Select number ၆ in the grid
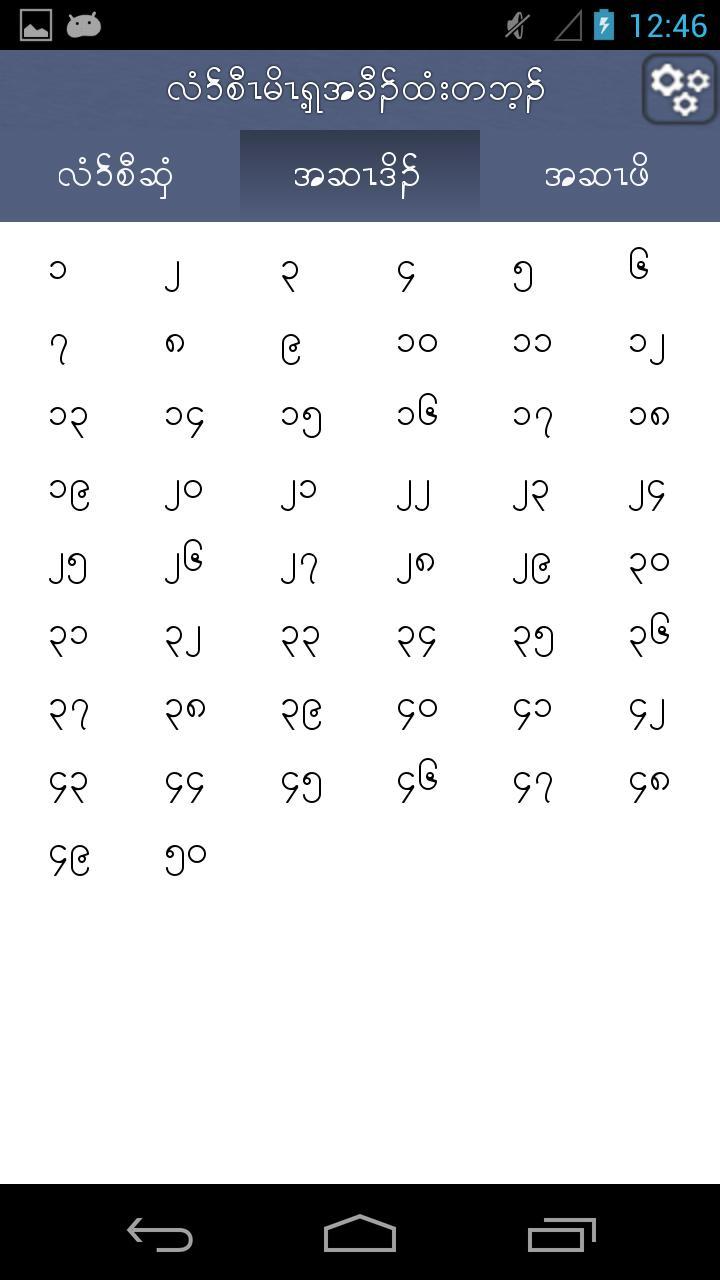Image resolution: width=720 pixels, height=1280 pixels. click(x=640, y=268)
